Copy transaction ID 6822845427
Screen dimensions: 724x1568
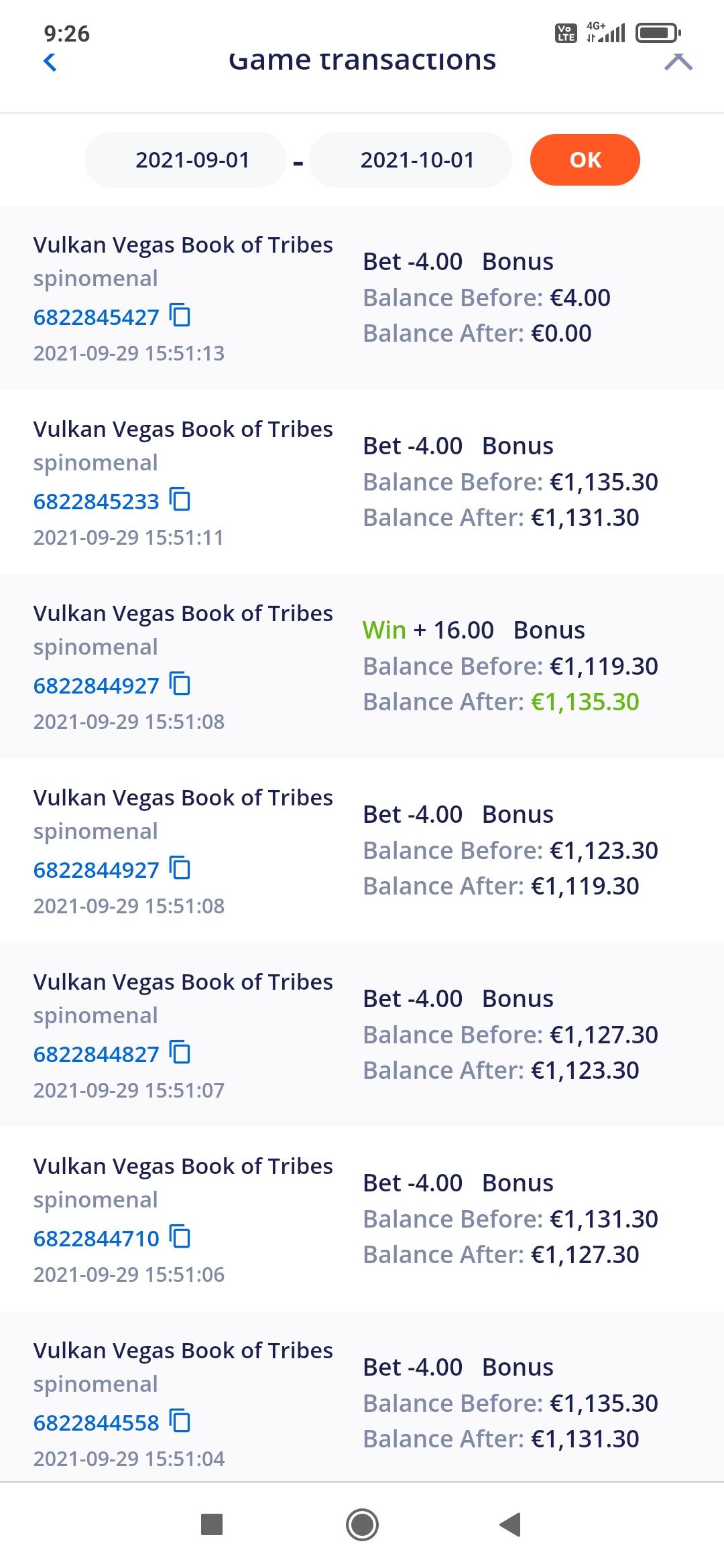point(180,315)
